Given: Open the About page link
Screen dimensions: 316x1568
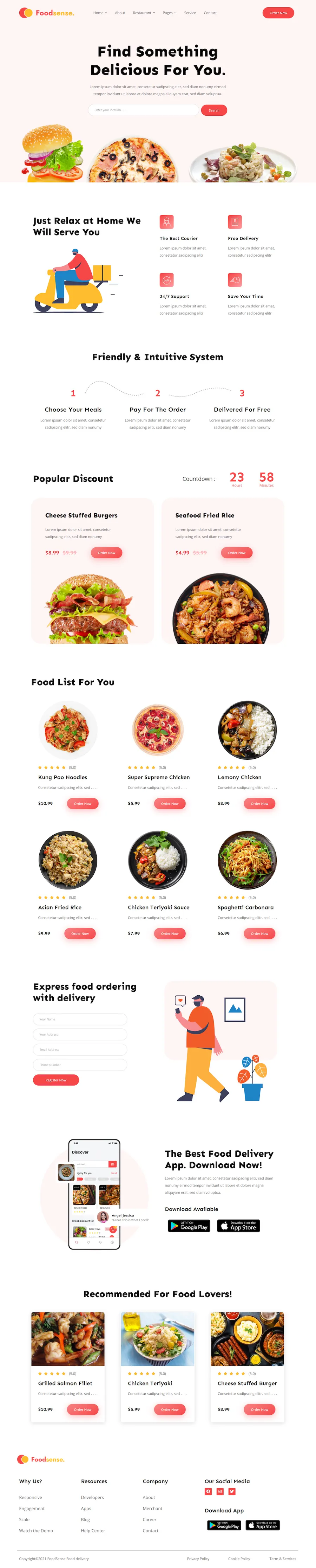Looking at the screenshot, I should (x=120, y=13).
